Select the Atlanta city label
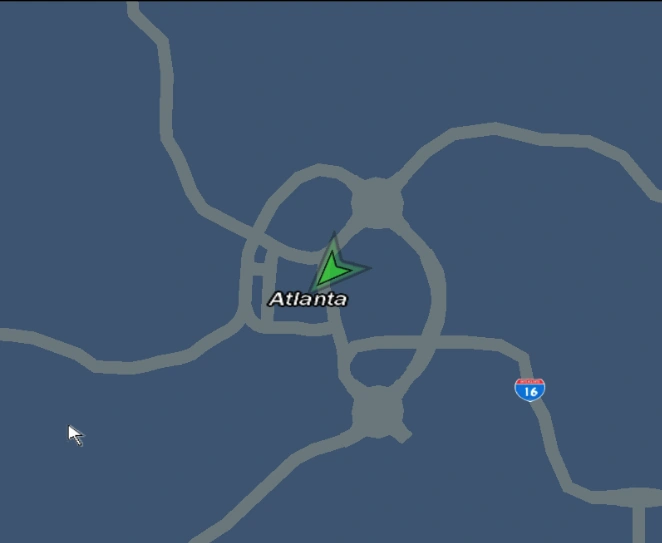This screenshot has width=662, height=543. pyautogui.click(x=308, y=298)
